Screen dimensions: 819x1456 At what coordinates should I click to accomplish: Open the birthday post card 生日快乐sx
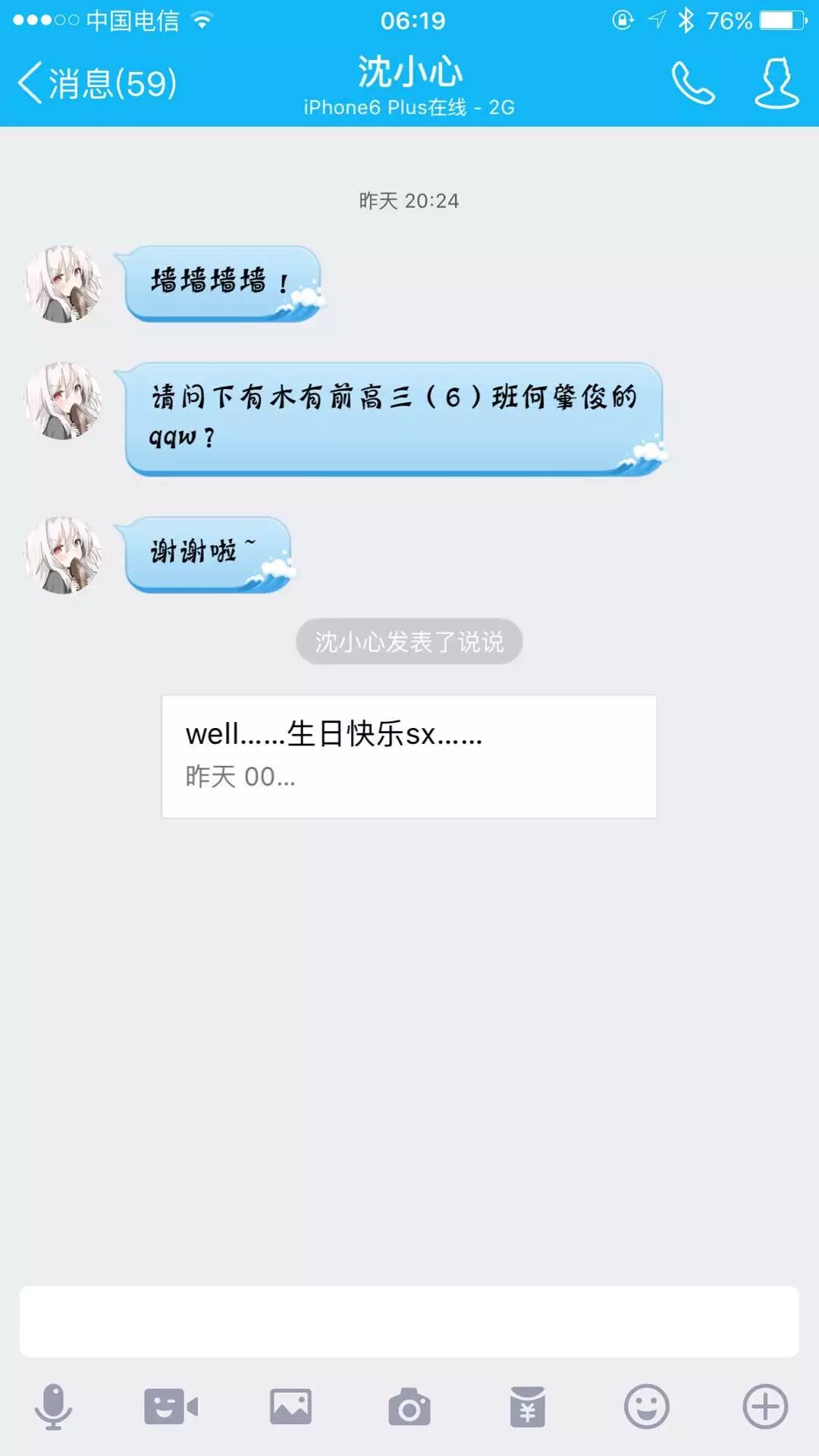pos(409,756)
